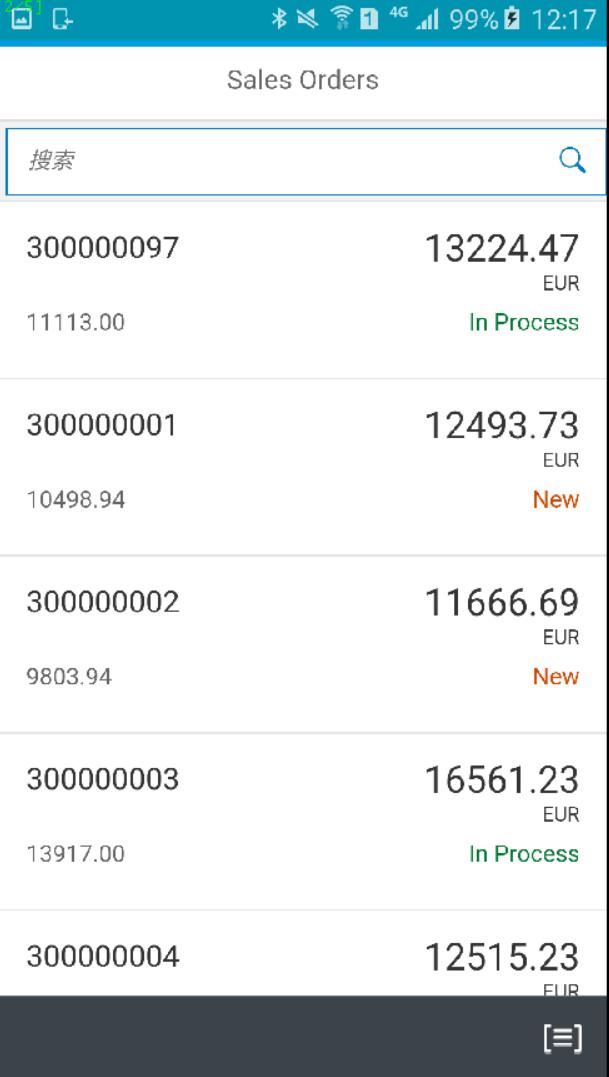The width and height of the screenshot is (609, 1077).
Task: Open the footer list options icon
Action: point(562,1038)
